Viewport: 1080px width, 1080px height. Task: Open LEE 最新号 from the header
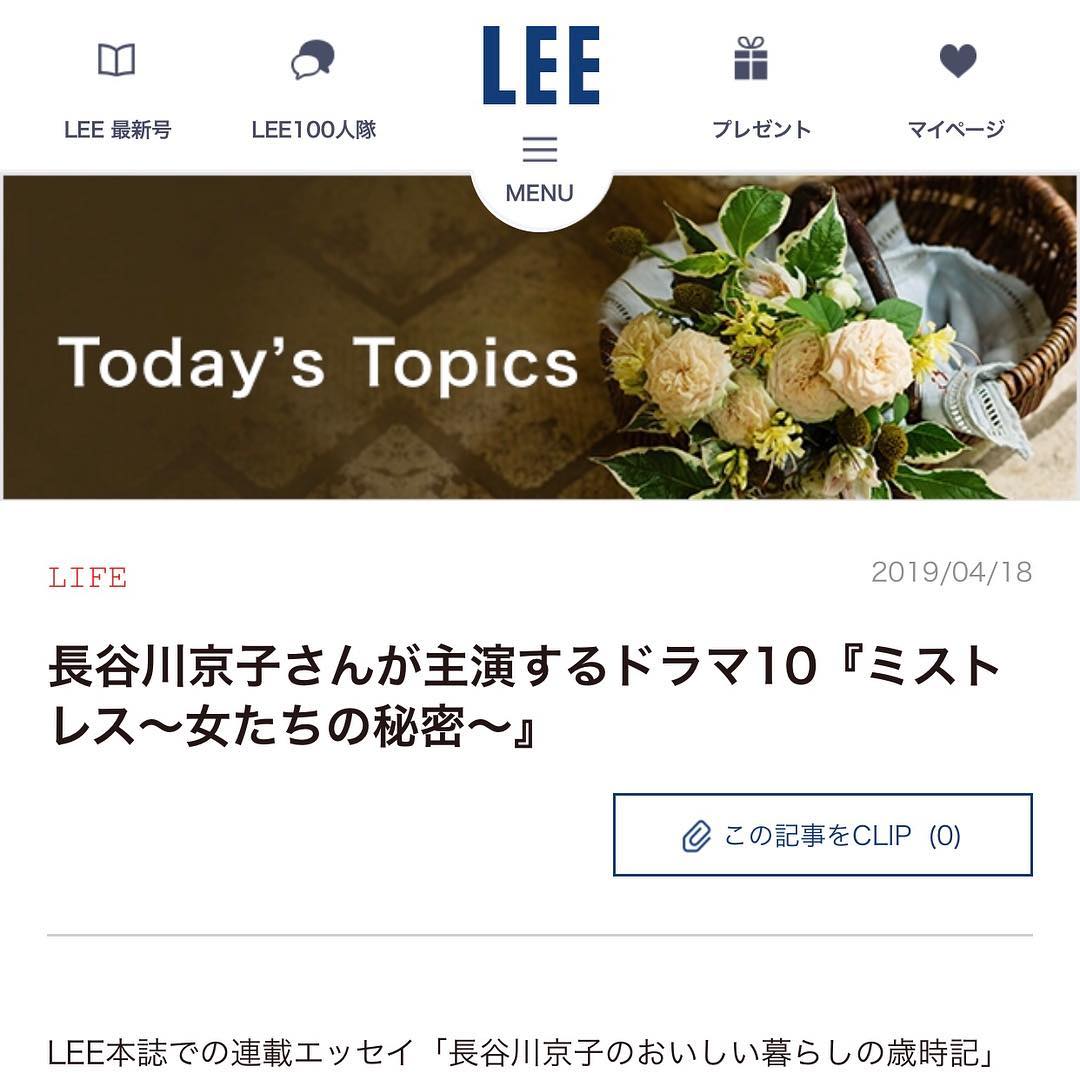point(117,90)
